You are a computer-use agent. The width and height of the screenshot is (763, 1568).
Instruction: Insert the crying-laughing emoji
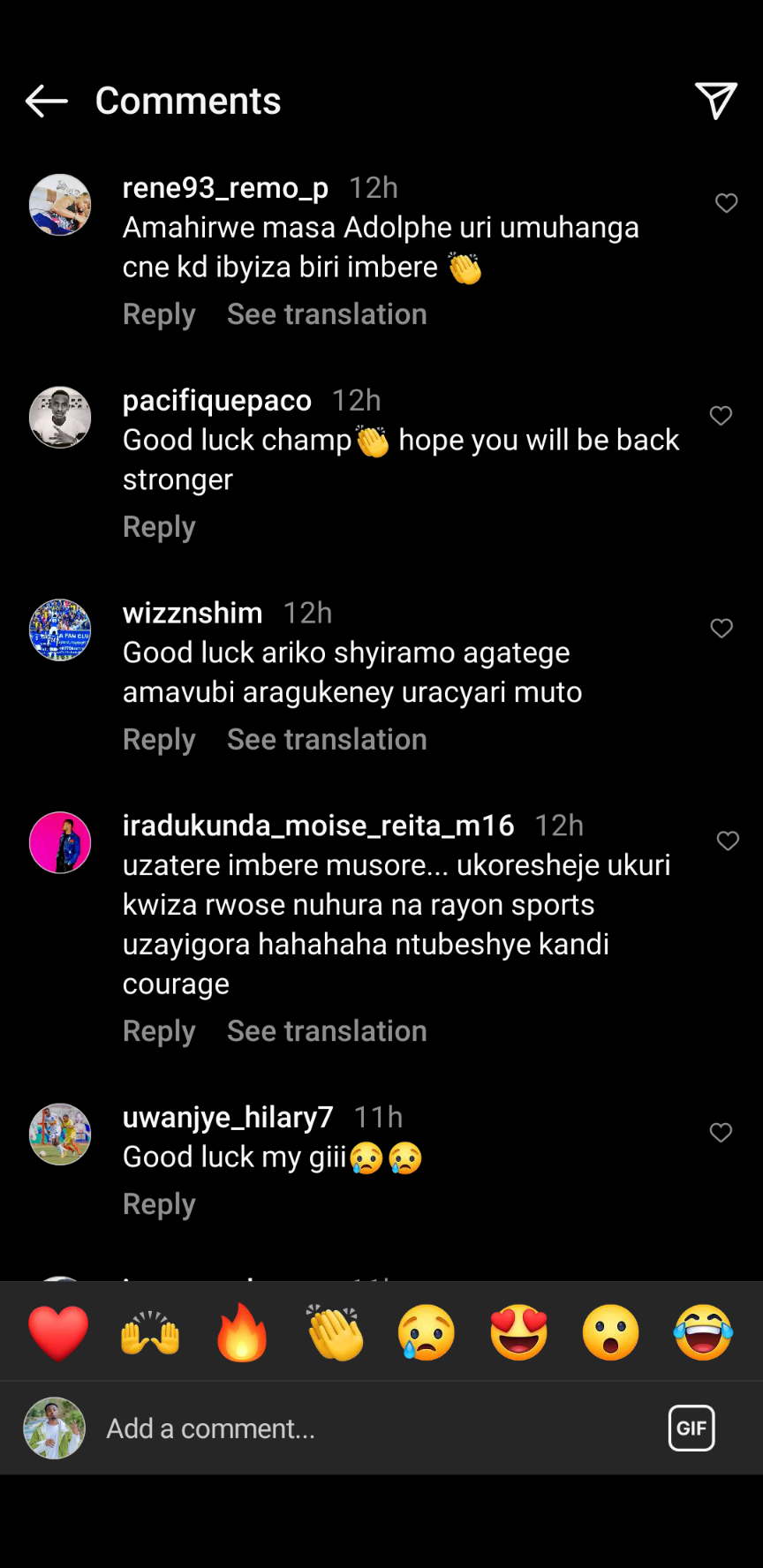[x=703, y=1332]
